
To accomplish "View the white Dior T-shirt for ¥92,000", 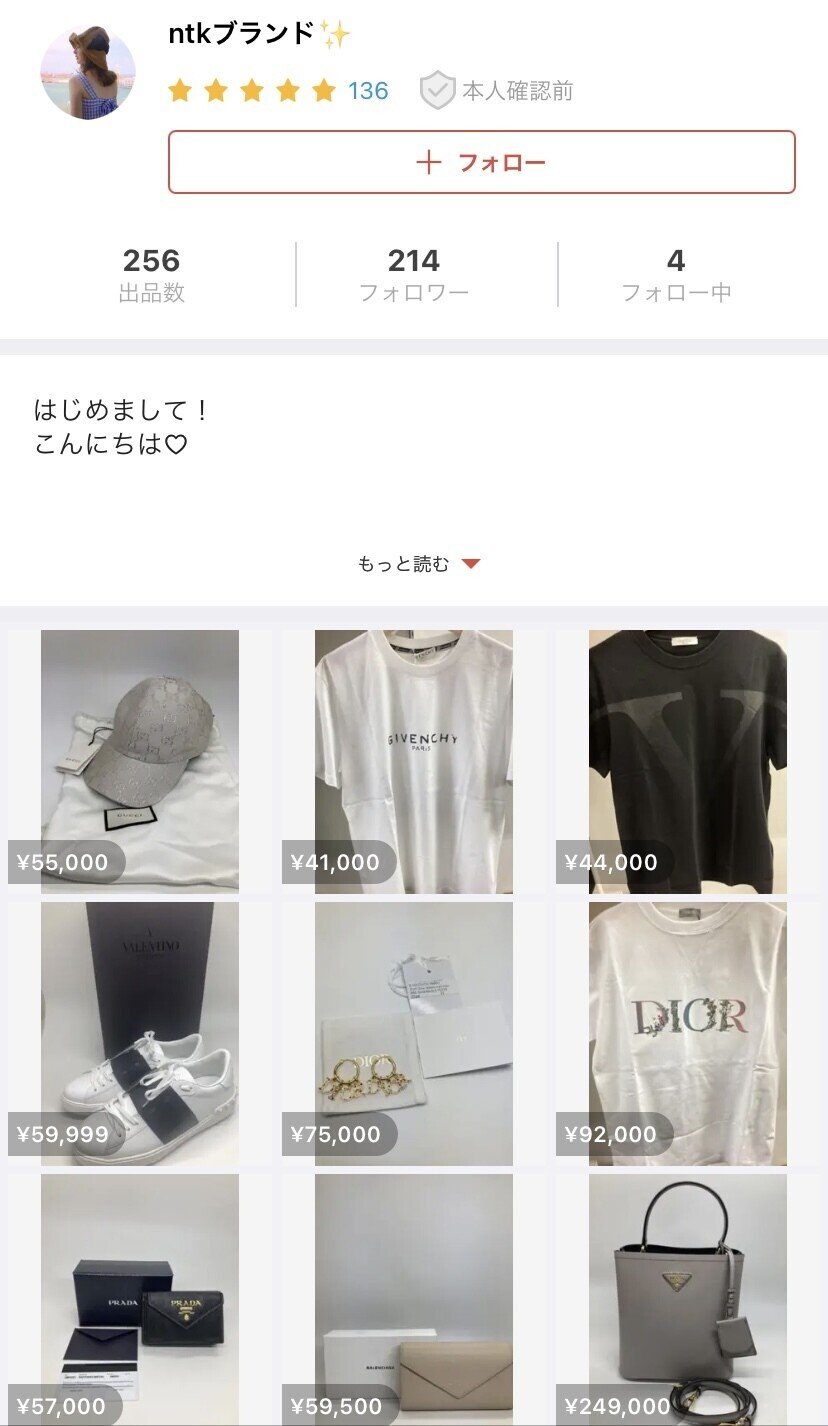I will pos(688,1033).
